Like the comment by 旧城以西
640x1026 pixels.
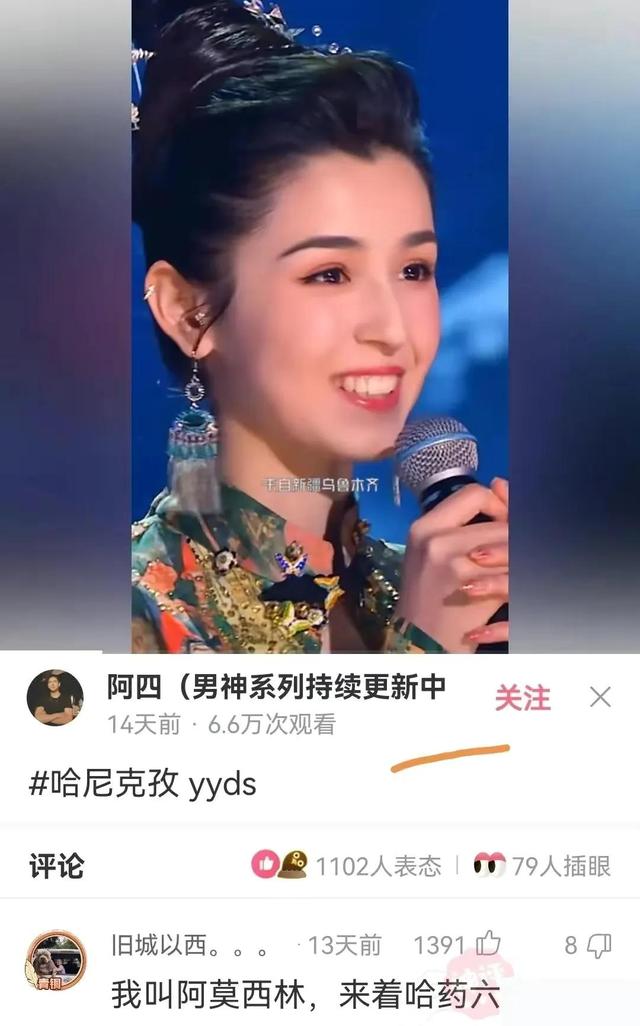click(488, 944)
